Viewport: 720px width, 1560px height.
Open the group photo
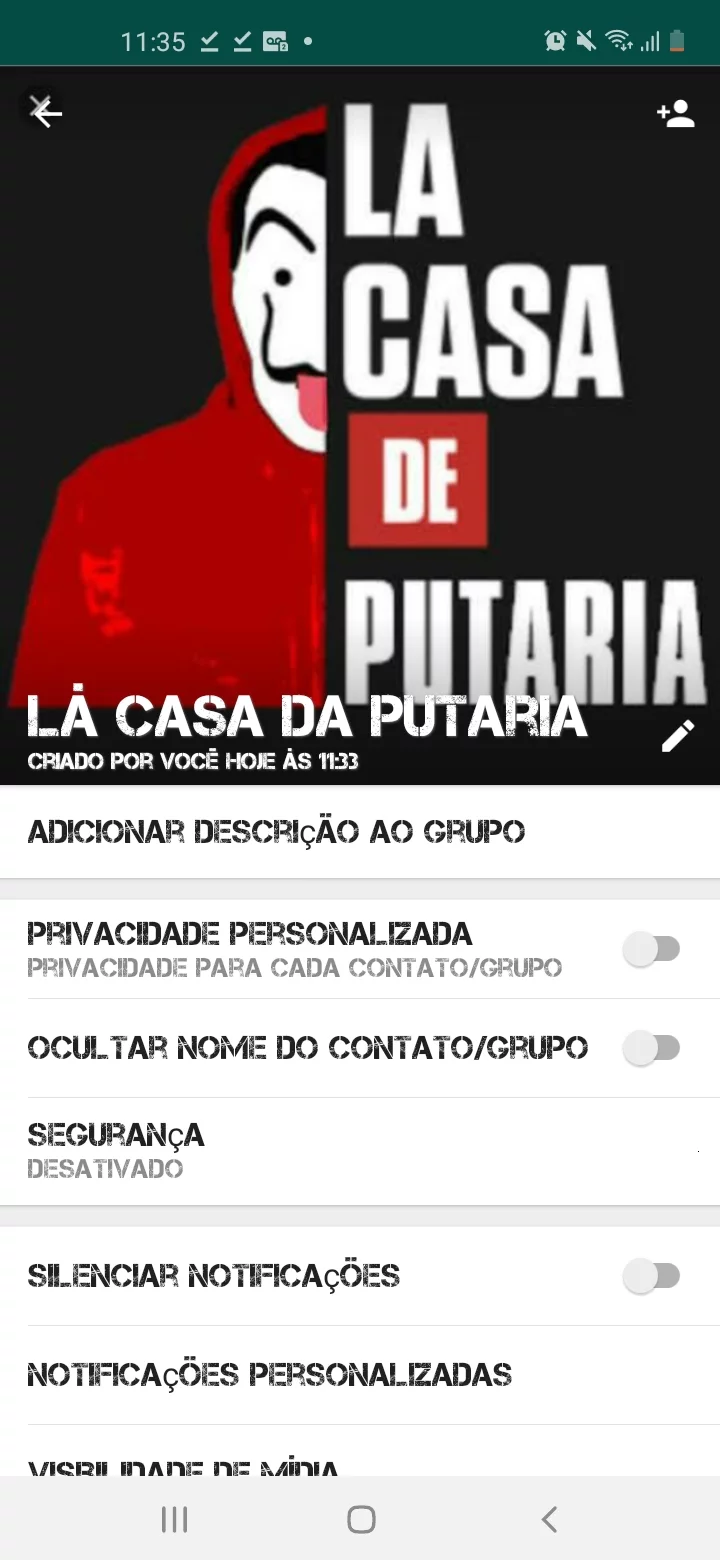click(360, 400)
